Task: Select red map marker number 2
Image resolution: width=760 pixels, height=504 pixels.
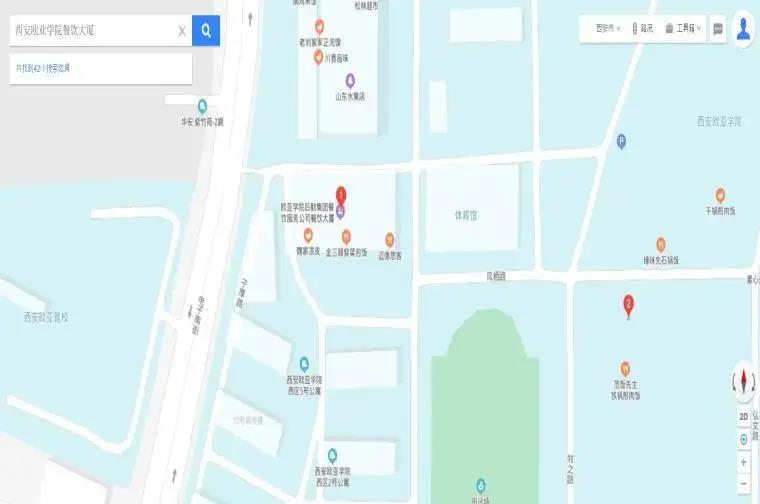Action: point(628,304)
